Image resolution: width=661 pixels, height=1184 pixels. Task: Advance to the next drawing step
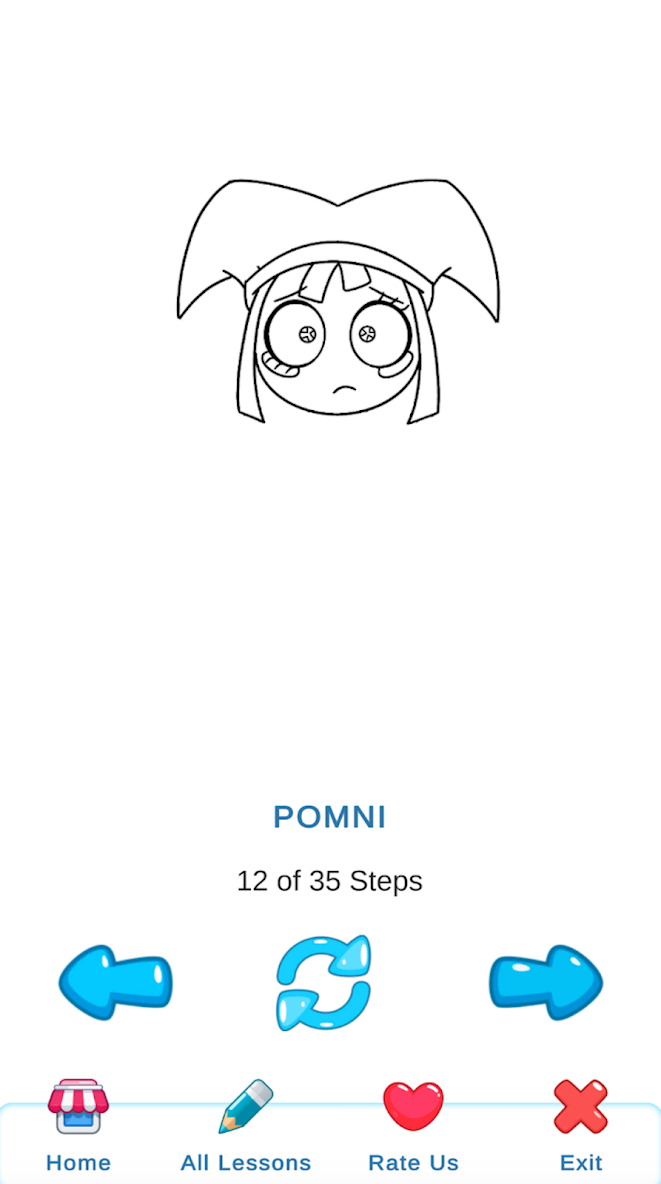click(546, 982)
